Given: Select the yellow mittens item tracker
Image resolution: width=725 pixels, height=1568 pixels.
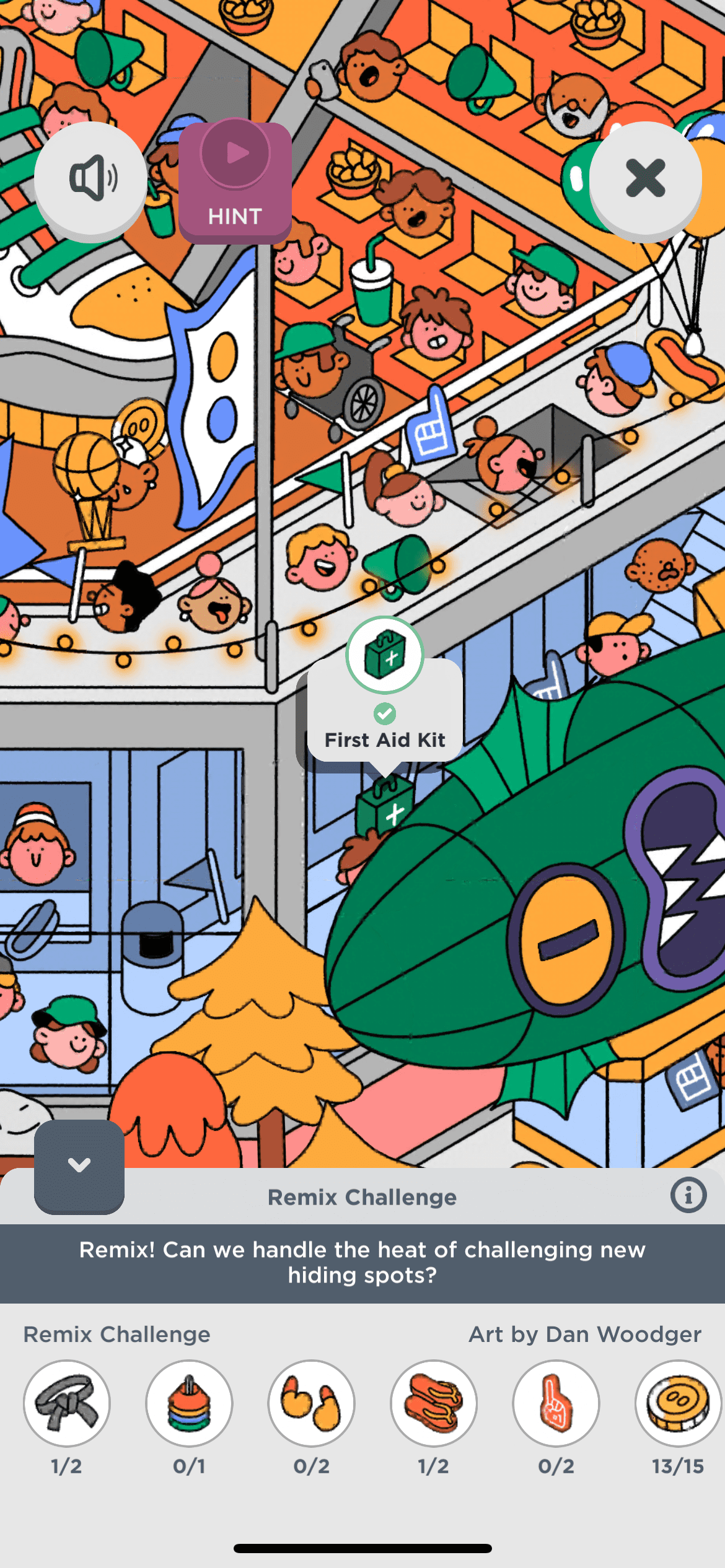Looking at the screenshot, I should [x=311, y=1403].
